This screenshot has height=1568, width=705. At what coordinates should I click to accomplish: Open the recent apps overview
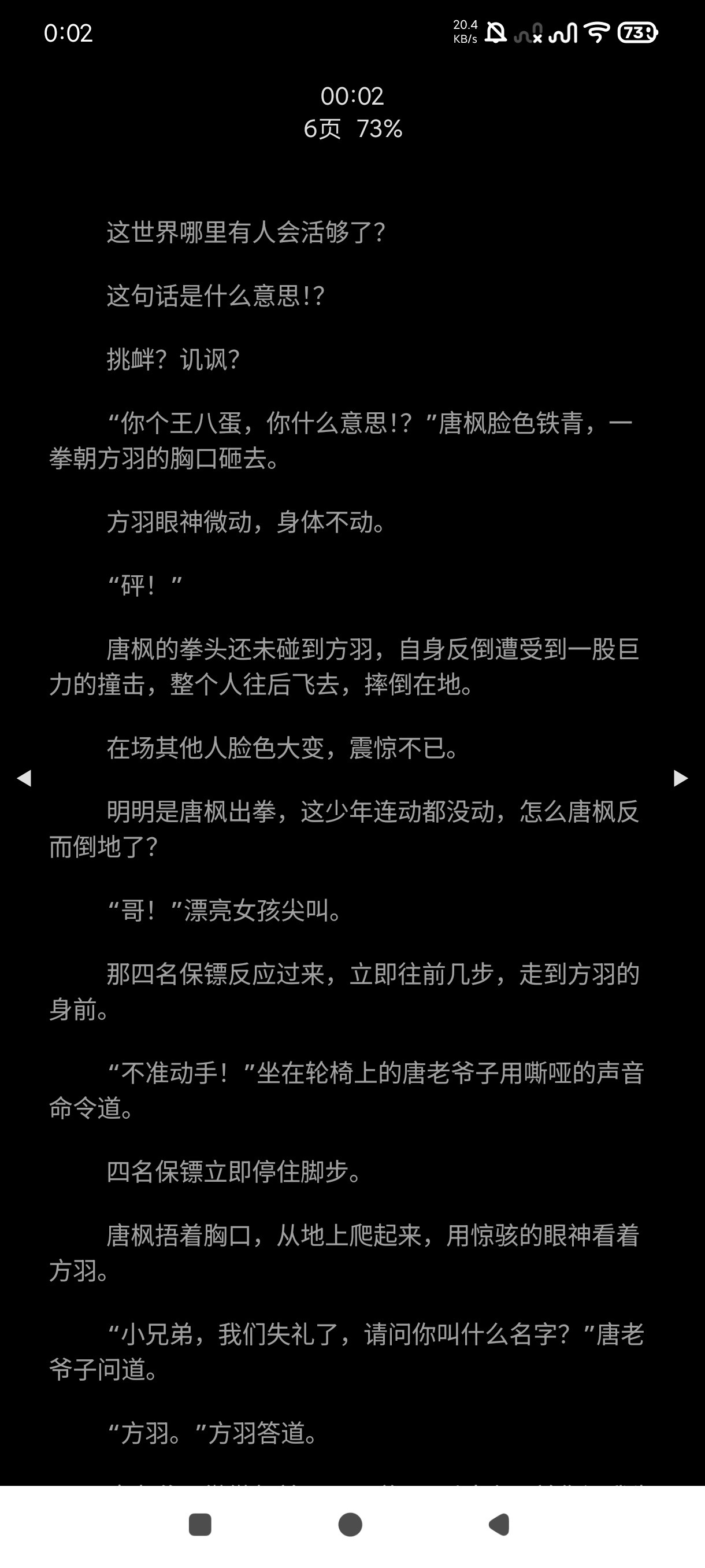[x=200, y=1525]
